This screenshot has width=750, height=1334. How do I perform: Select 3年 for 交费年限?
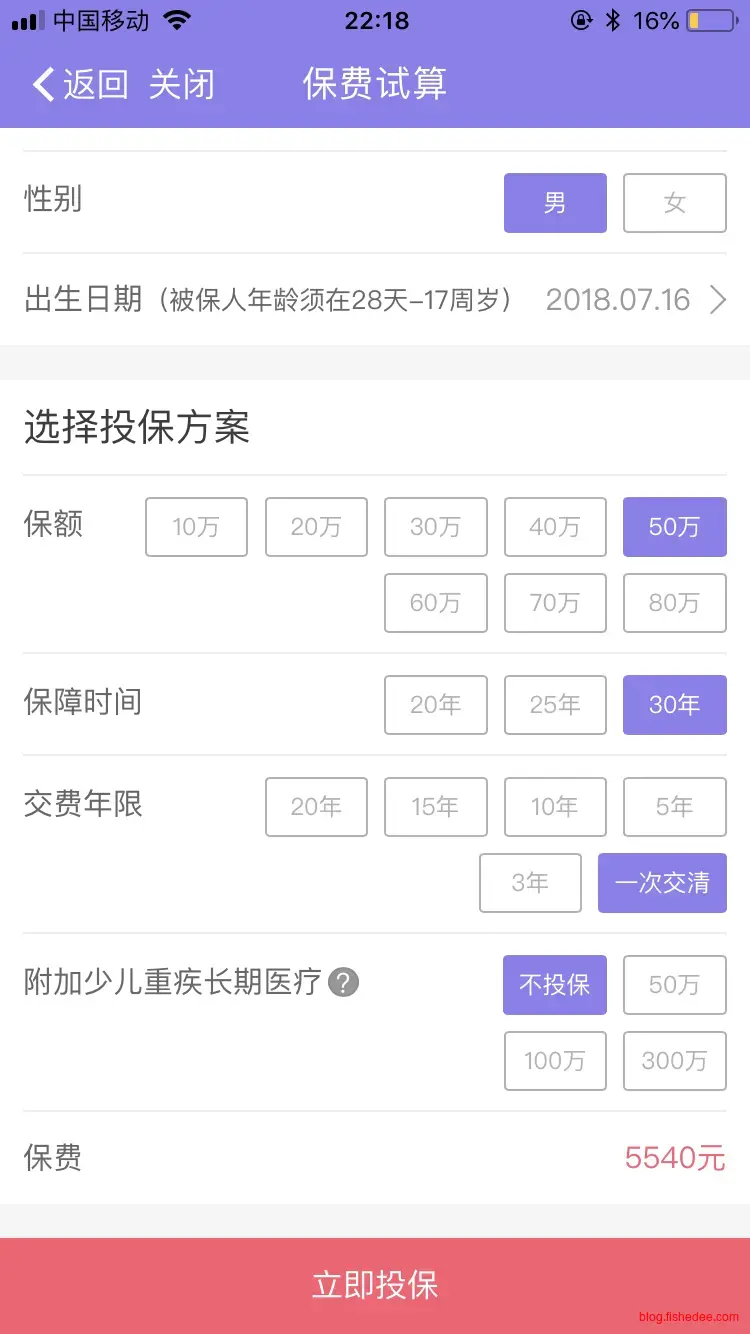(530, 883)
